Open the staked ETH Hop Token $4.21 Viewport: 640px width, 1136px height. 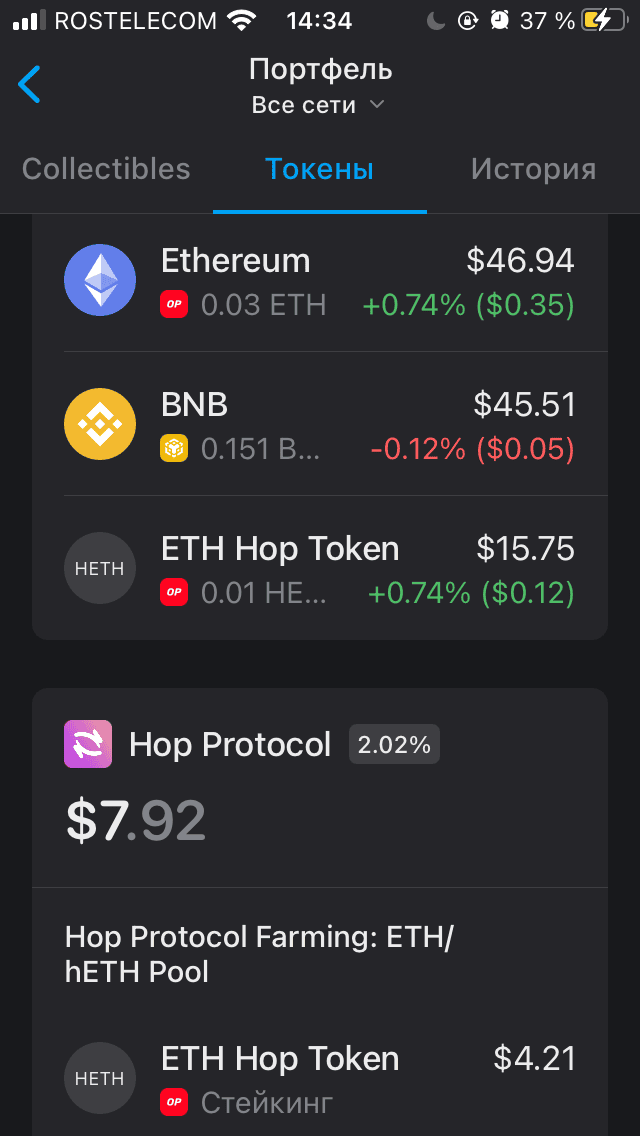320,1077
